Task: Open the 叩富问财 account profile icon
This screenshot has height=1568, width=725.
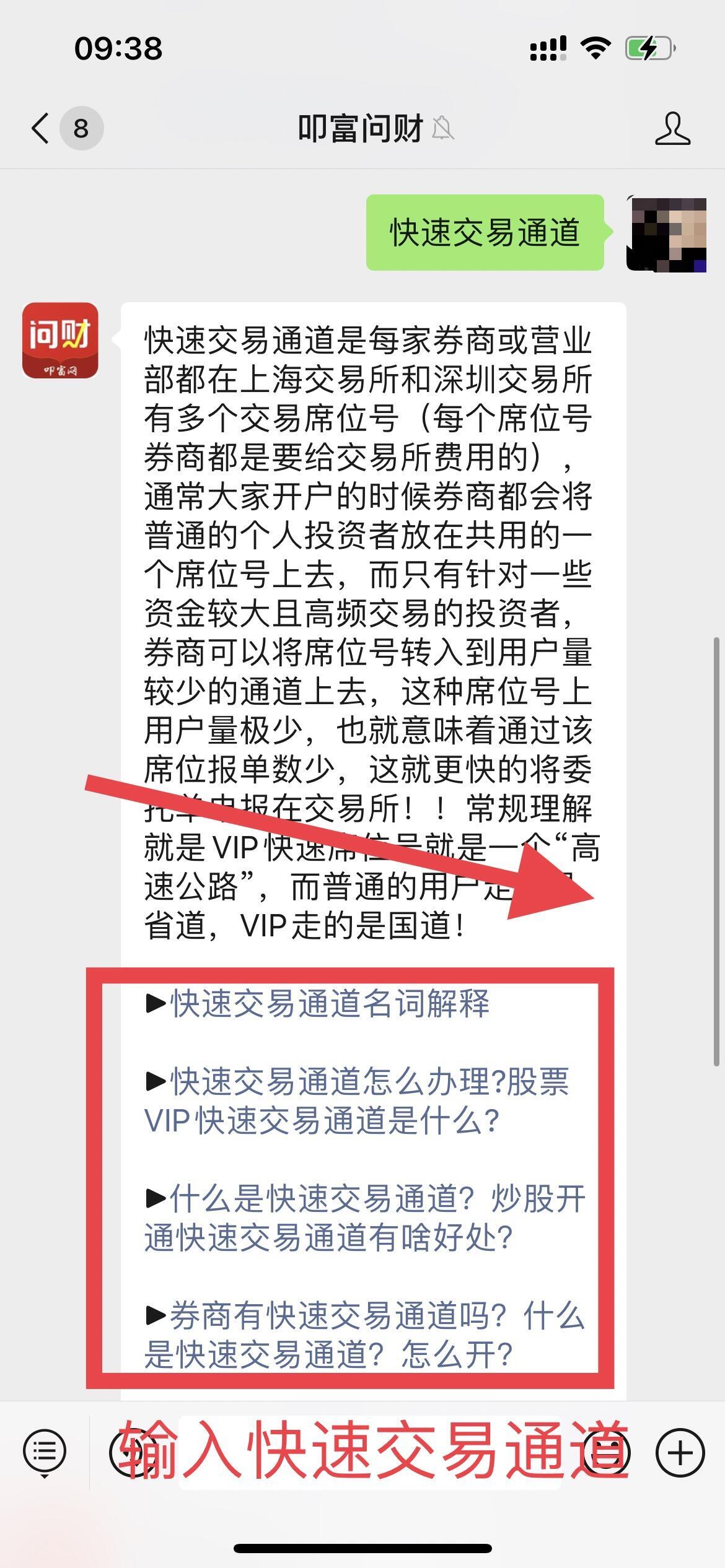Action: [x=672, y=129]
